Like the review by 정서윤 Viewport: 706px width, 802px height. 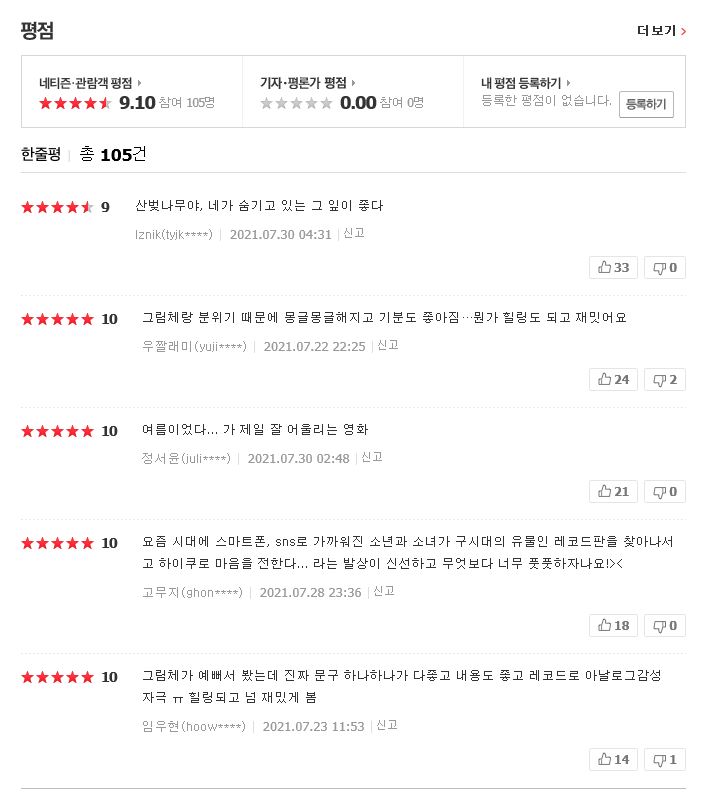click(x=614, y=492)
